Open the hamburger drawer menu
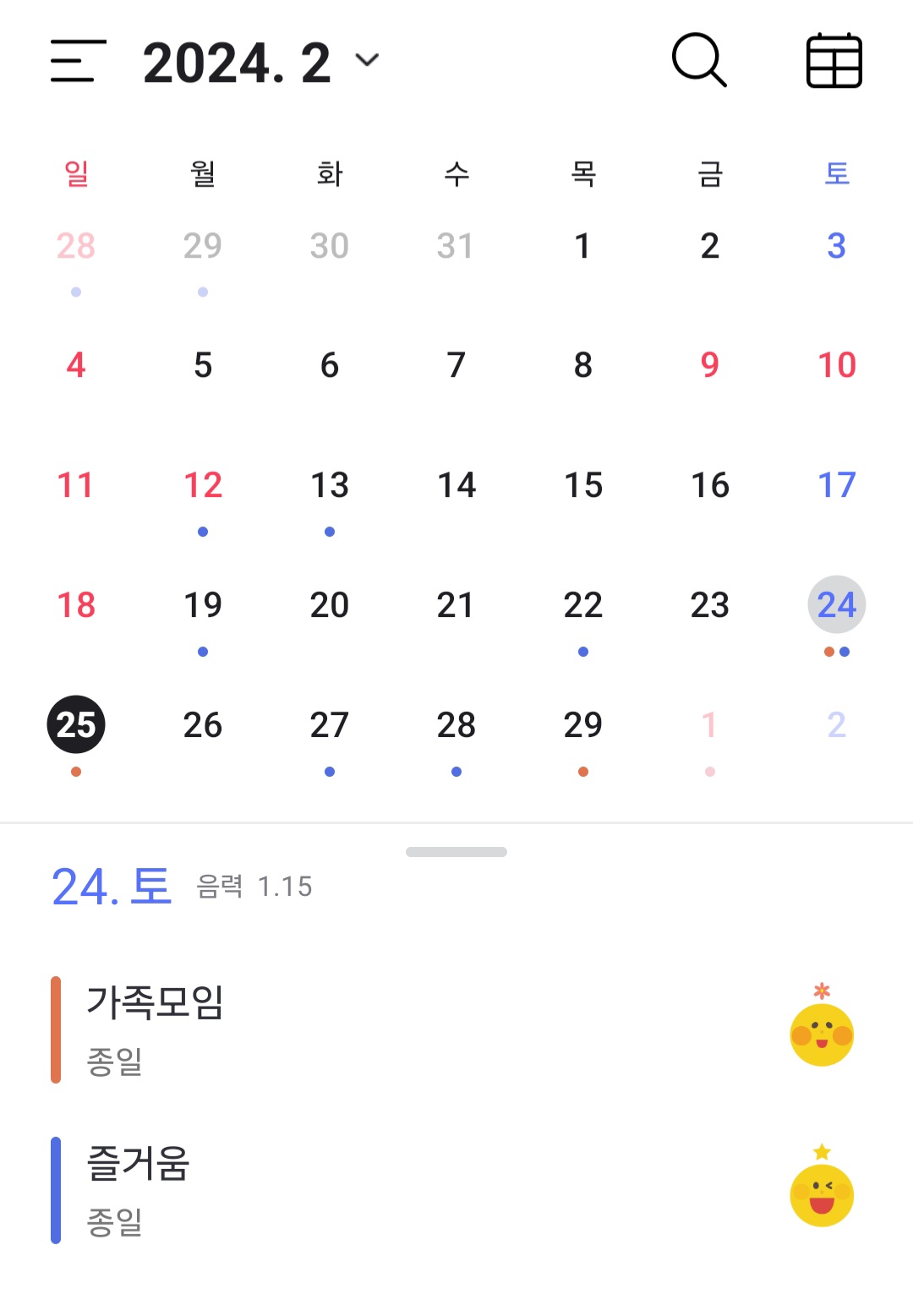The image size is (913, 1316). [78, 61]
